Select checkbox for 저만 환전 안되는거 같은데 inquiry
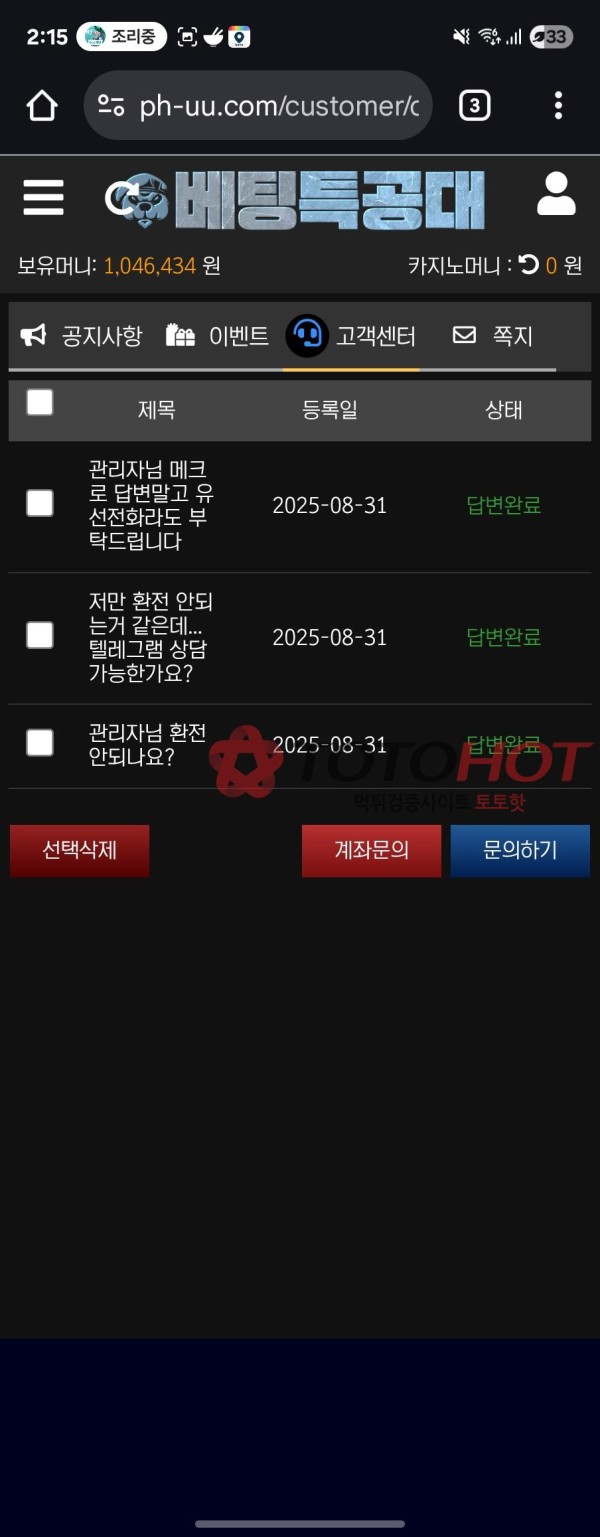 click(40, 635)
